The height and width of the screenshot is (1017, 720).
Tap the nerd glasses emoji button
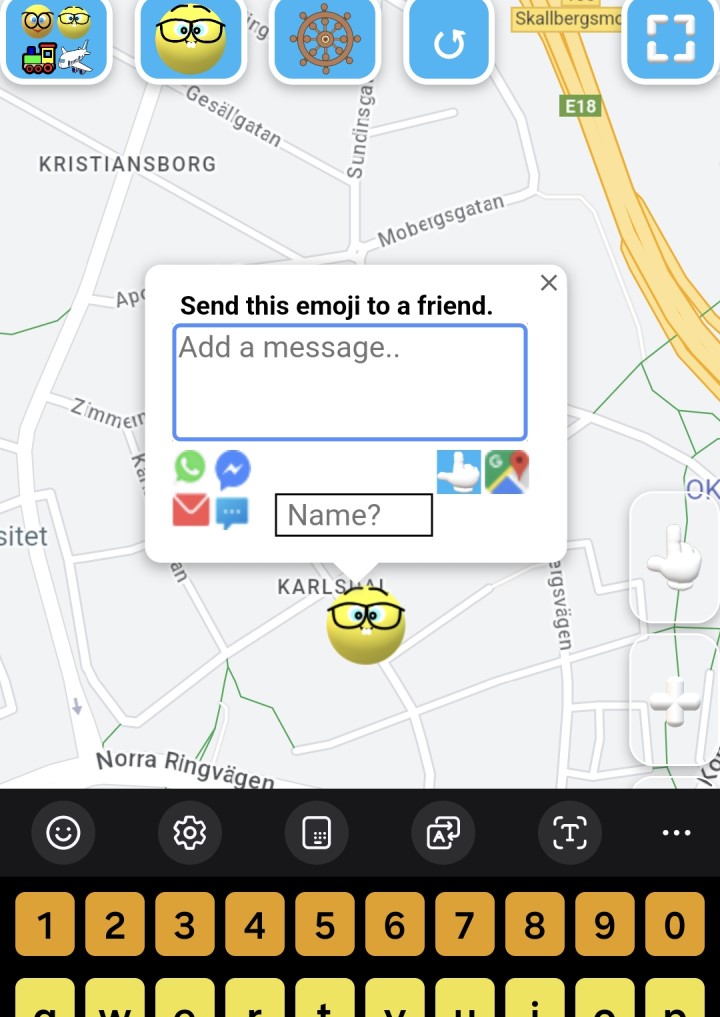(x=190, y=40)
